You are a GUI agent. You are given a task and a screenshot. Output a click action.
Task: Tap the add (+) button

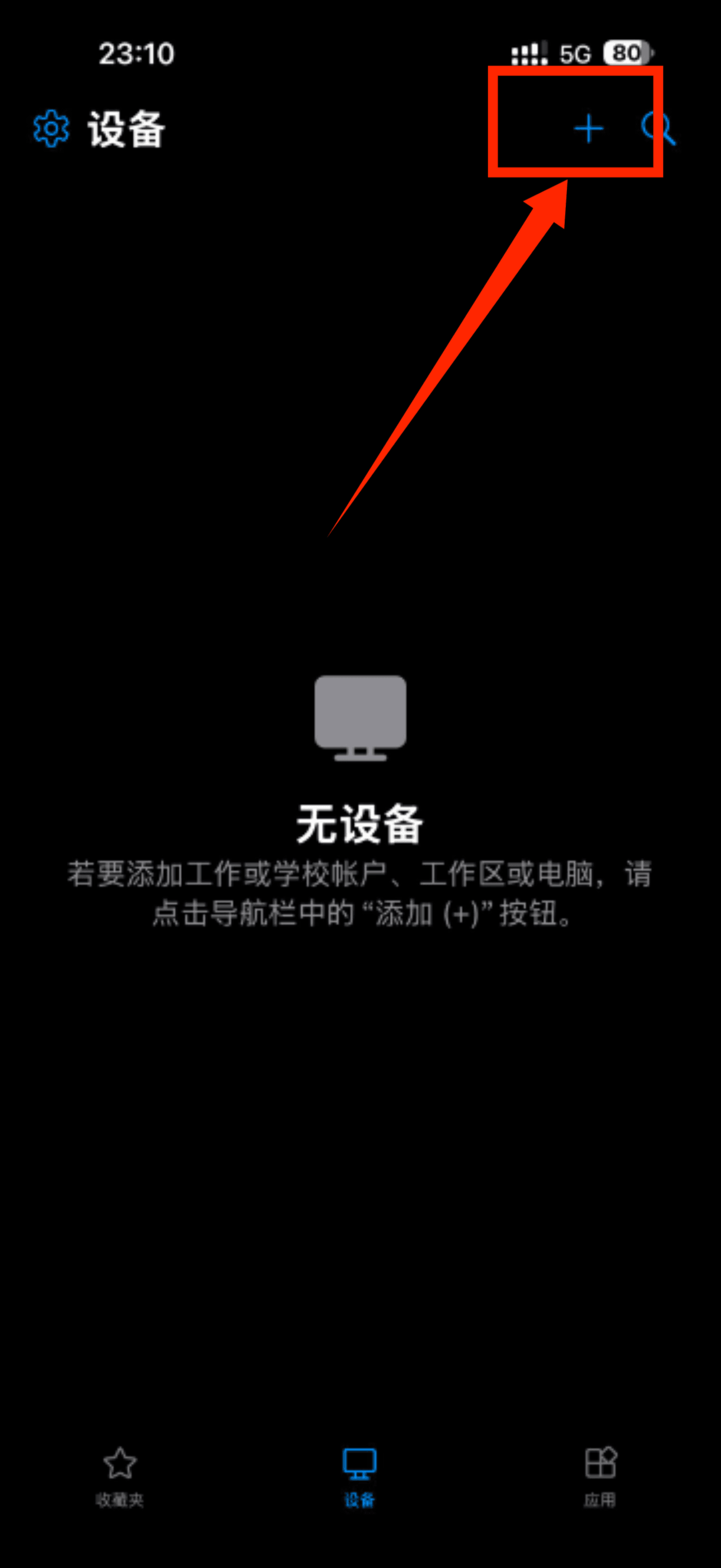click(x=588, y=128)
